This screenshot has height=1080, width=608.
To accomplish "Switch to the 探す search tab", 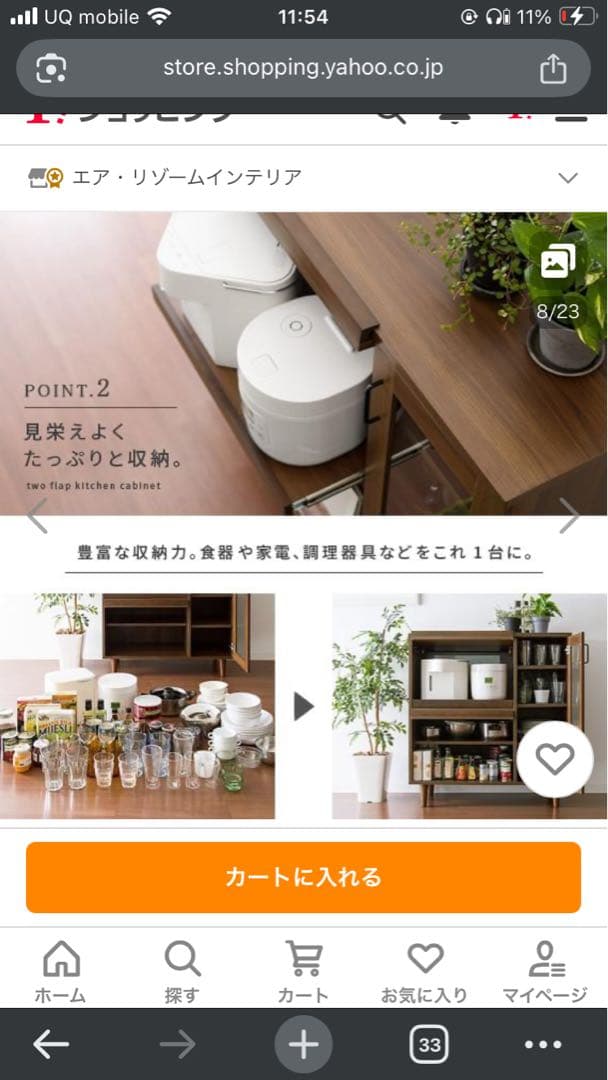I will pos(182,971).
